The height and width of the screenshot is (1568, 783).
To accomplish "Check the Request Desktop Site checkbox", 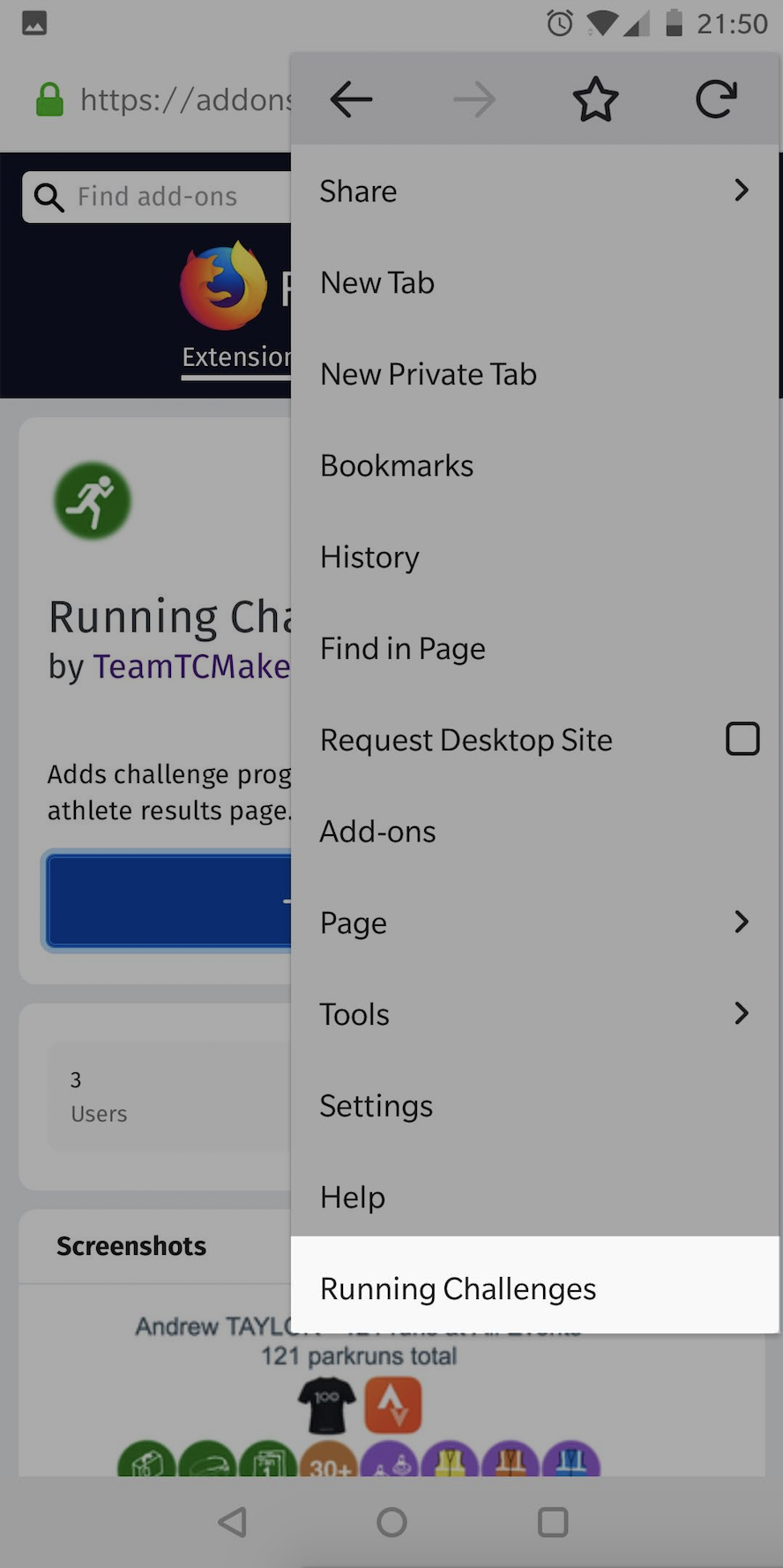I will [x=742, y=739].
